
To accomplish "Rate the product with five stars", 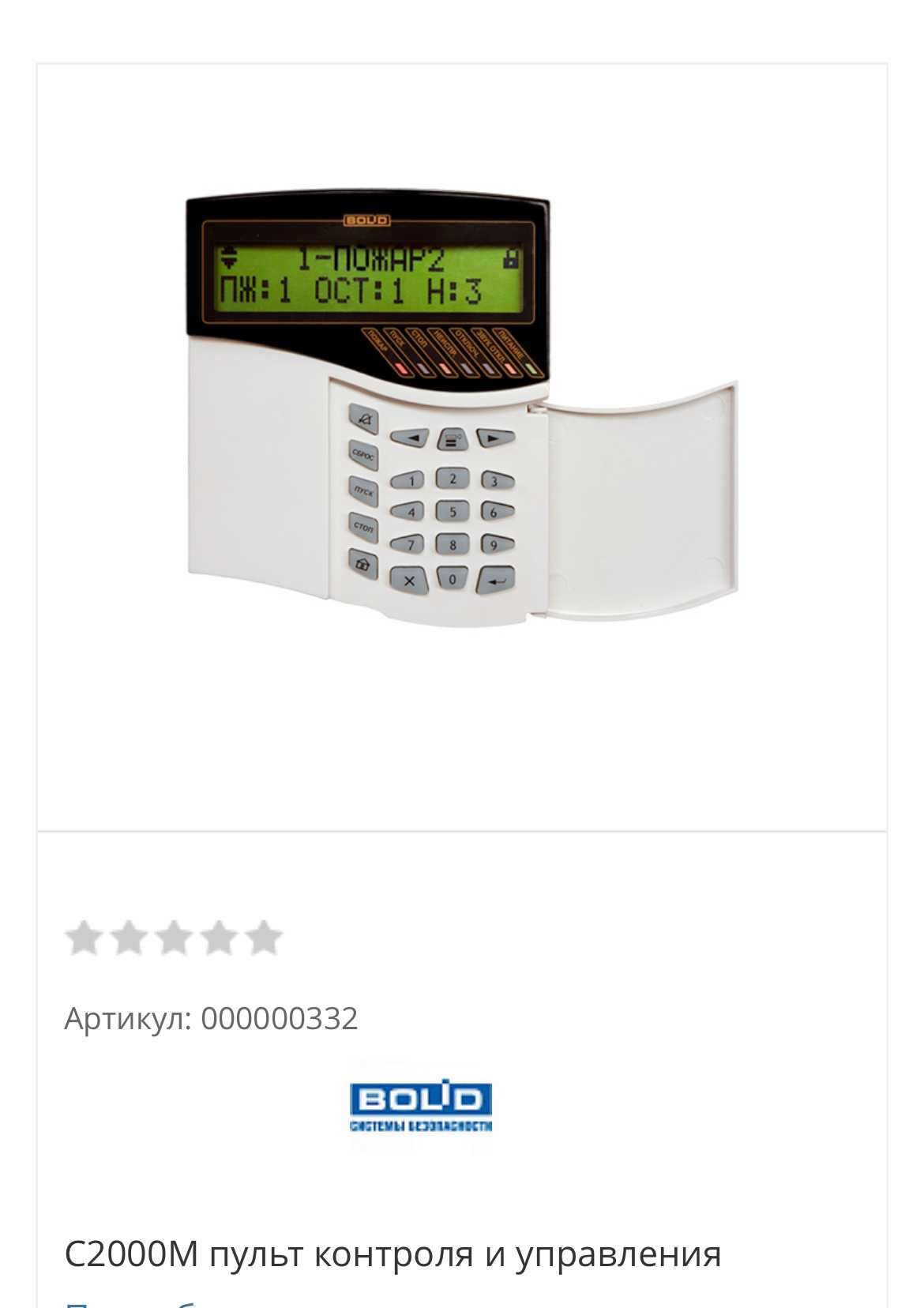I will (263, 938).
